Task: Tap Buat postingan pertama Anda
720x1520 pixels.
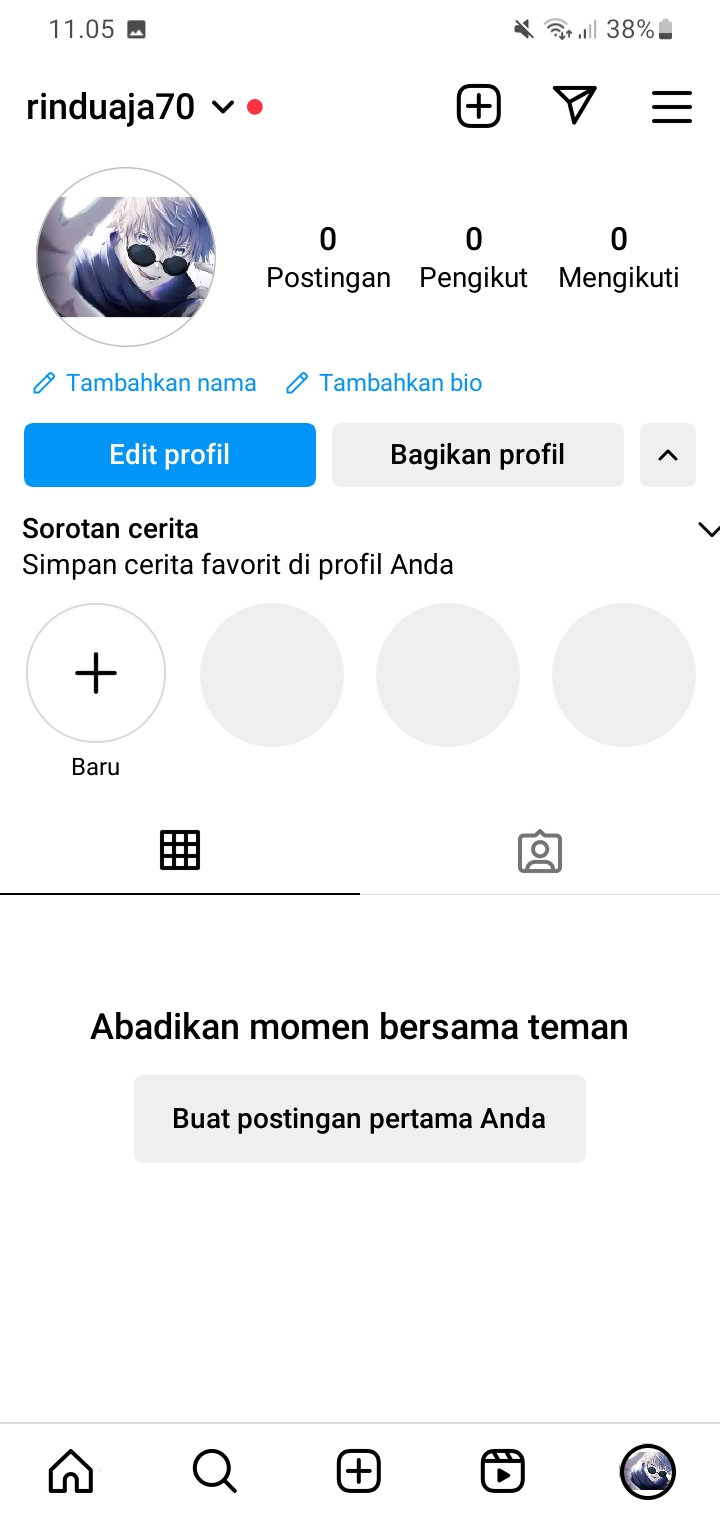Action: tap(359, 1118)
